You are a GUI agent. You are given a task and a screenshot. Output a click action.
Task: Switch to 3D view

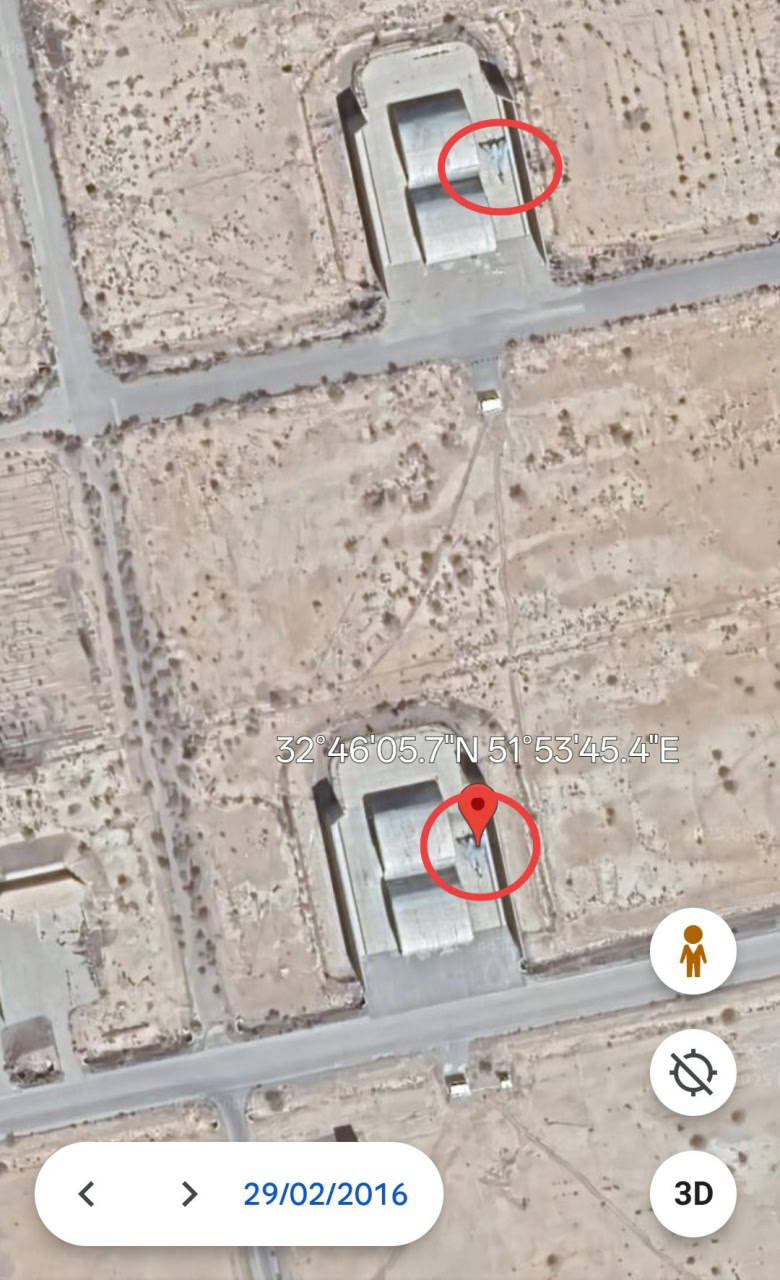[692, 1194]
